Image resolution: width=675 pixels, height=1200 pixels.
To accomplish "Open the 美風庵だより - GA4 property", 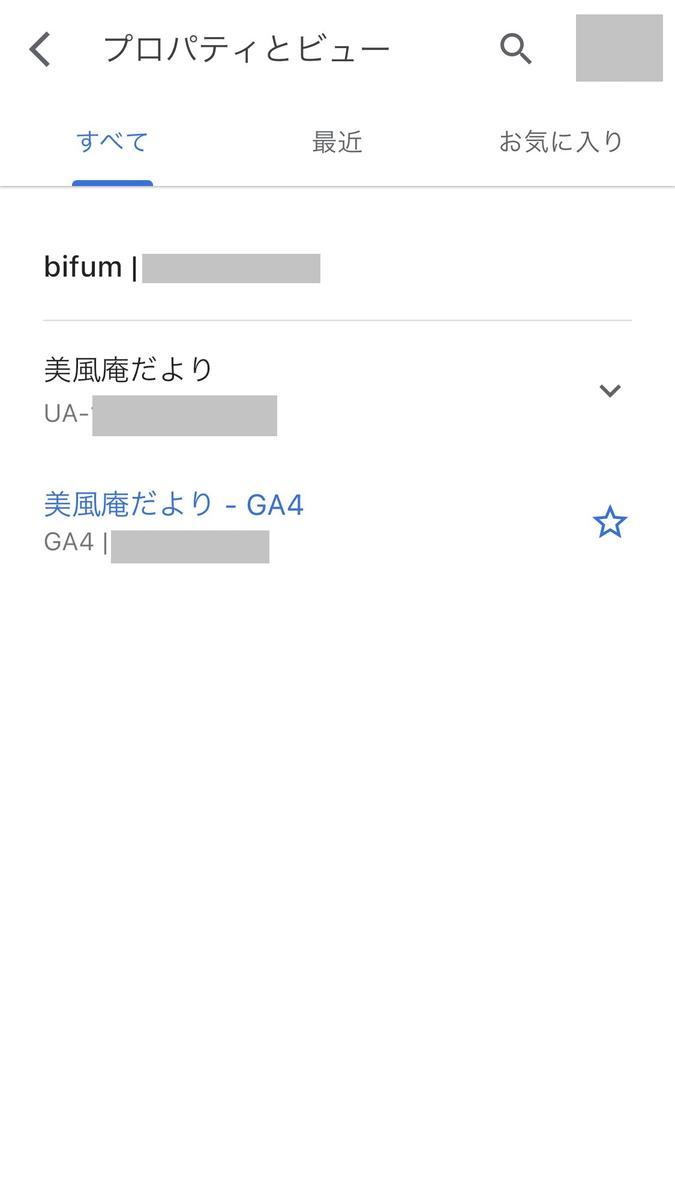I will point(174,504).
